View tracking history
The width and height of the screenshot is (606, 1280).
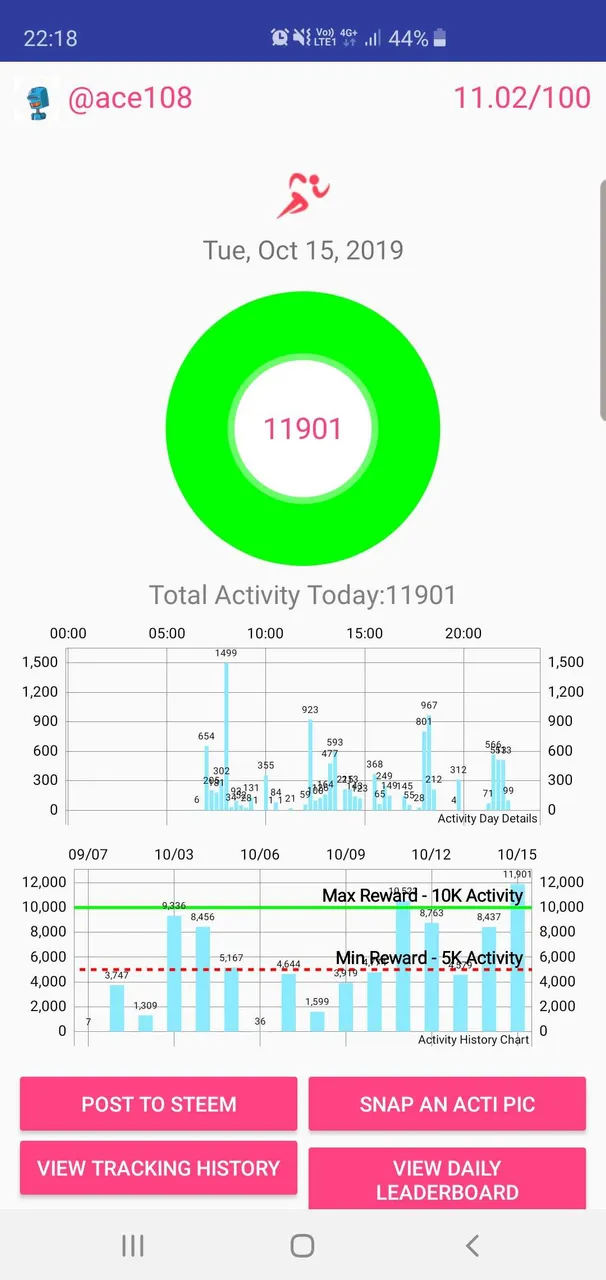(x=158, y=1168)
